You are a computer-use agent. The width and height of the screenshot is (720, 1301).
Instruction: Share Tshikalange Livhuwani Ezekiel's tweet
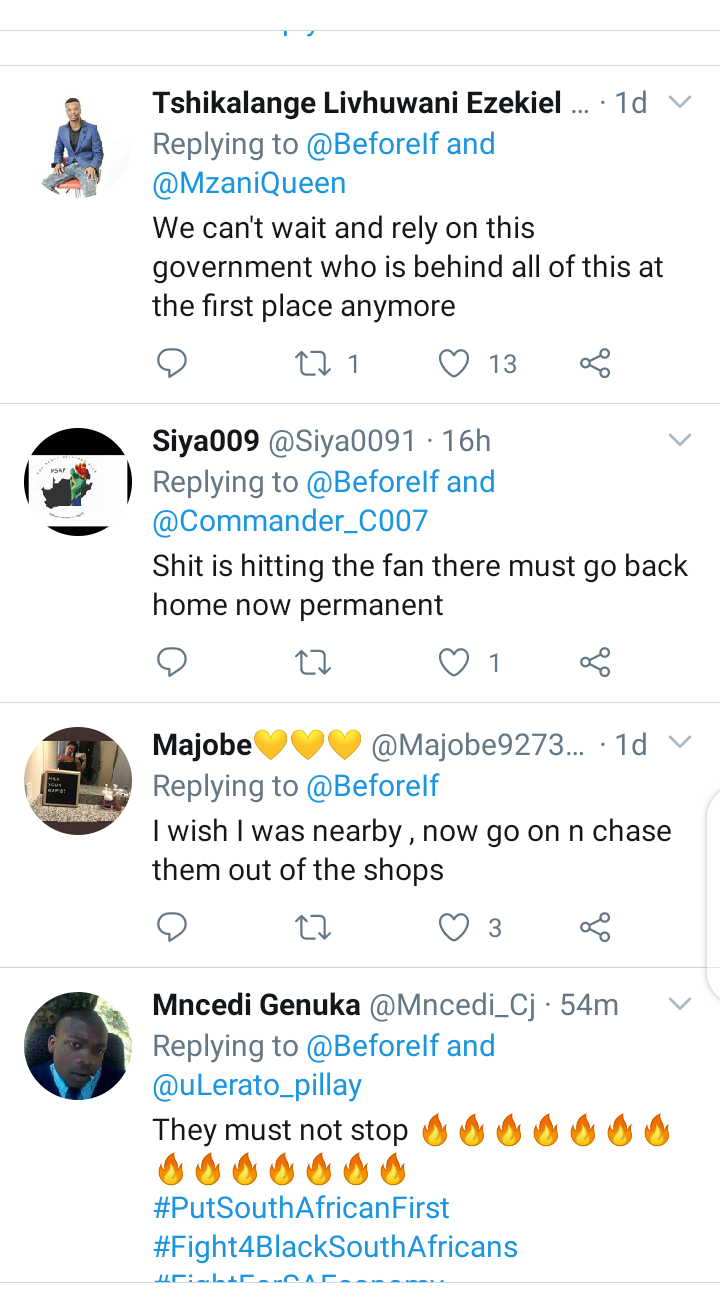click(x=595, y=363)
